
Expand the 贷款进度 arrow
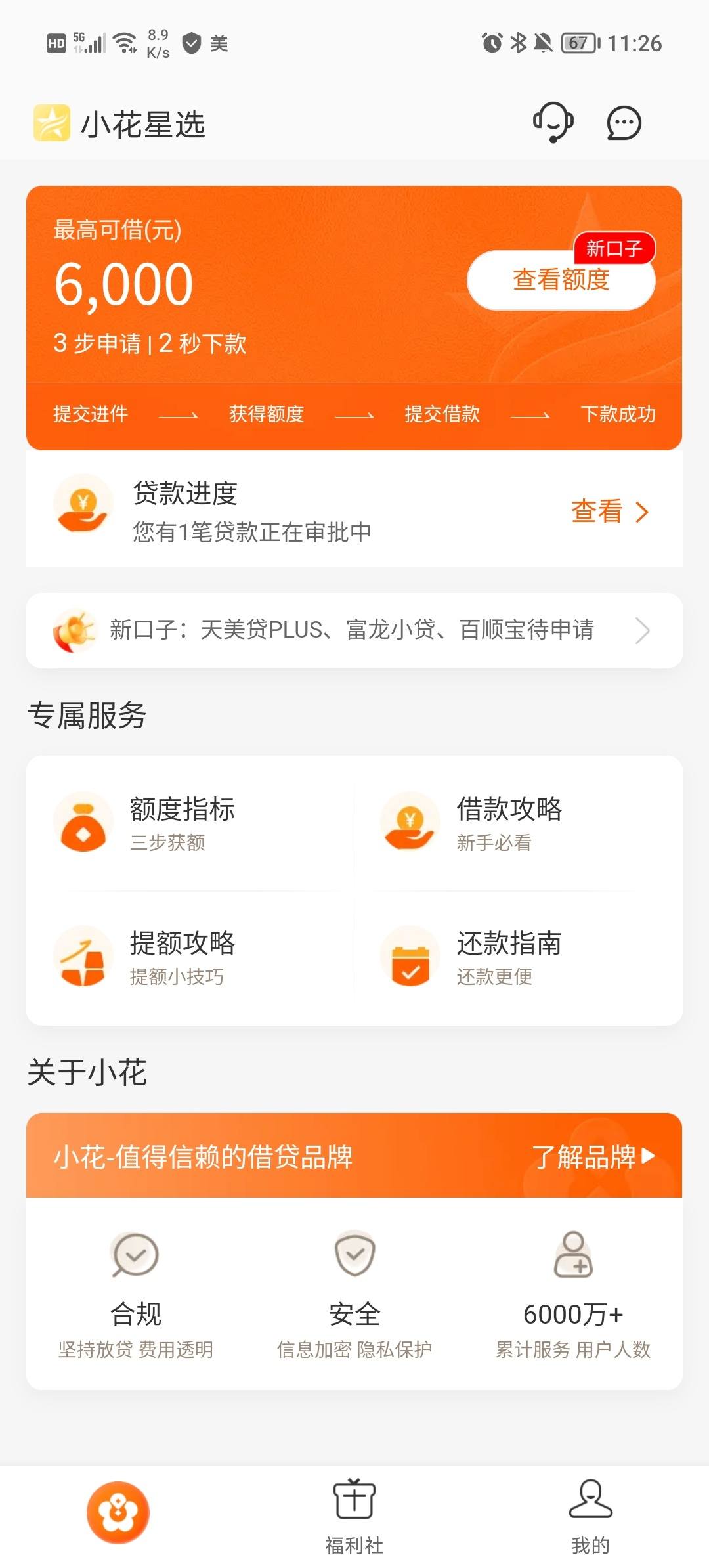tap(641, 511)
